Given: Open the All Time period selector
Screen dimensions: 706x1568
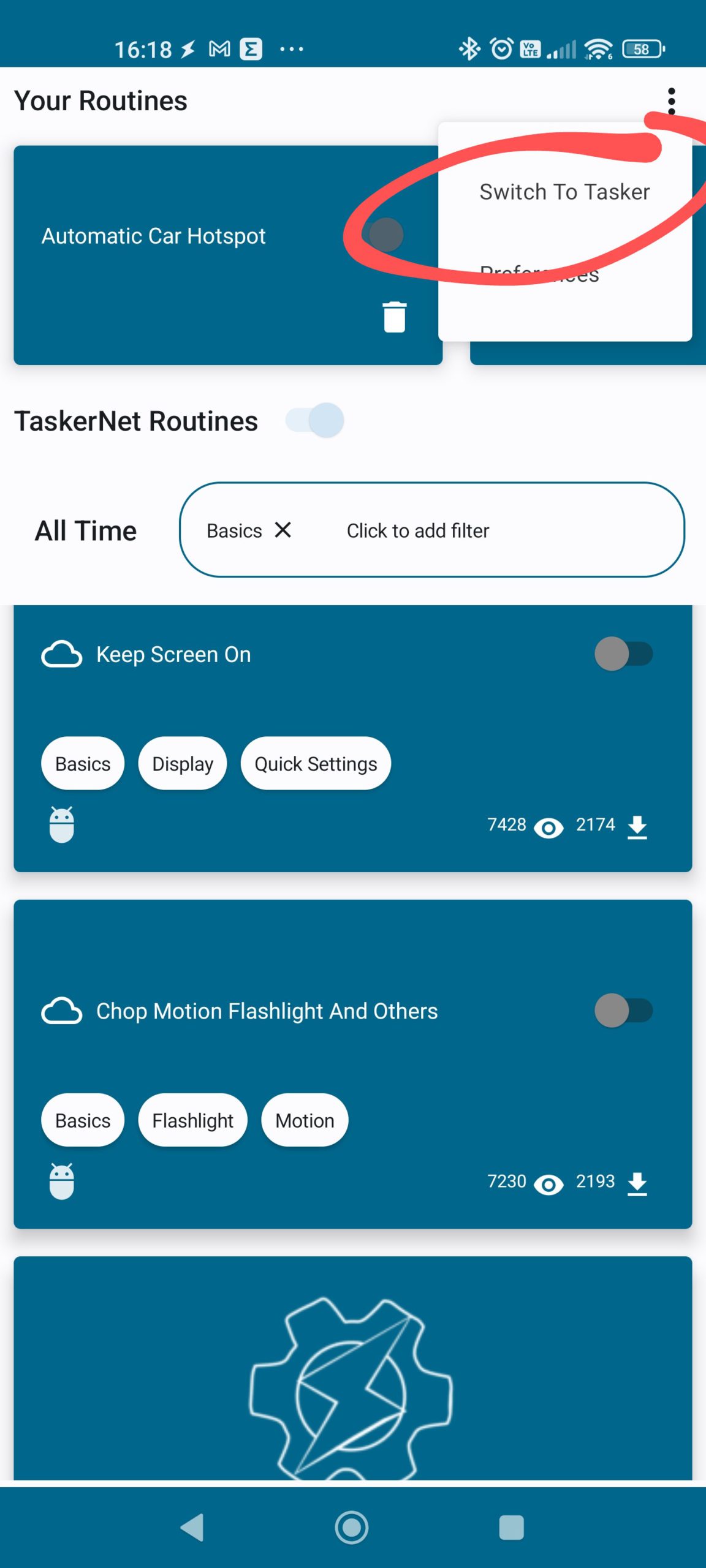Looking at the screenshot, I should 86,530.
